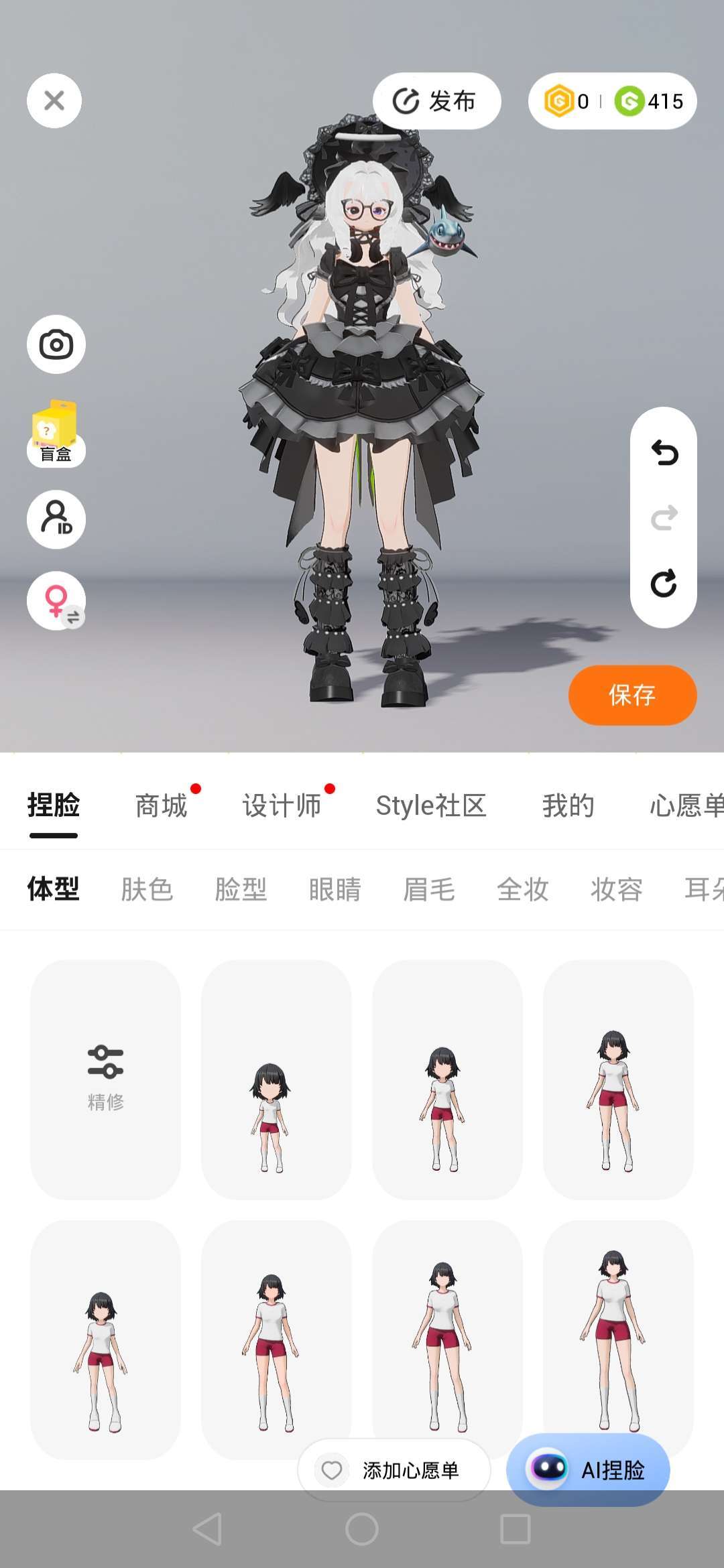Switch avatar gender with the female icon
Viewport: 724px width, 1568px height.
tap(56, 600)
